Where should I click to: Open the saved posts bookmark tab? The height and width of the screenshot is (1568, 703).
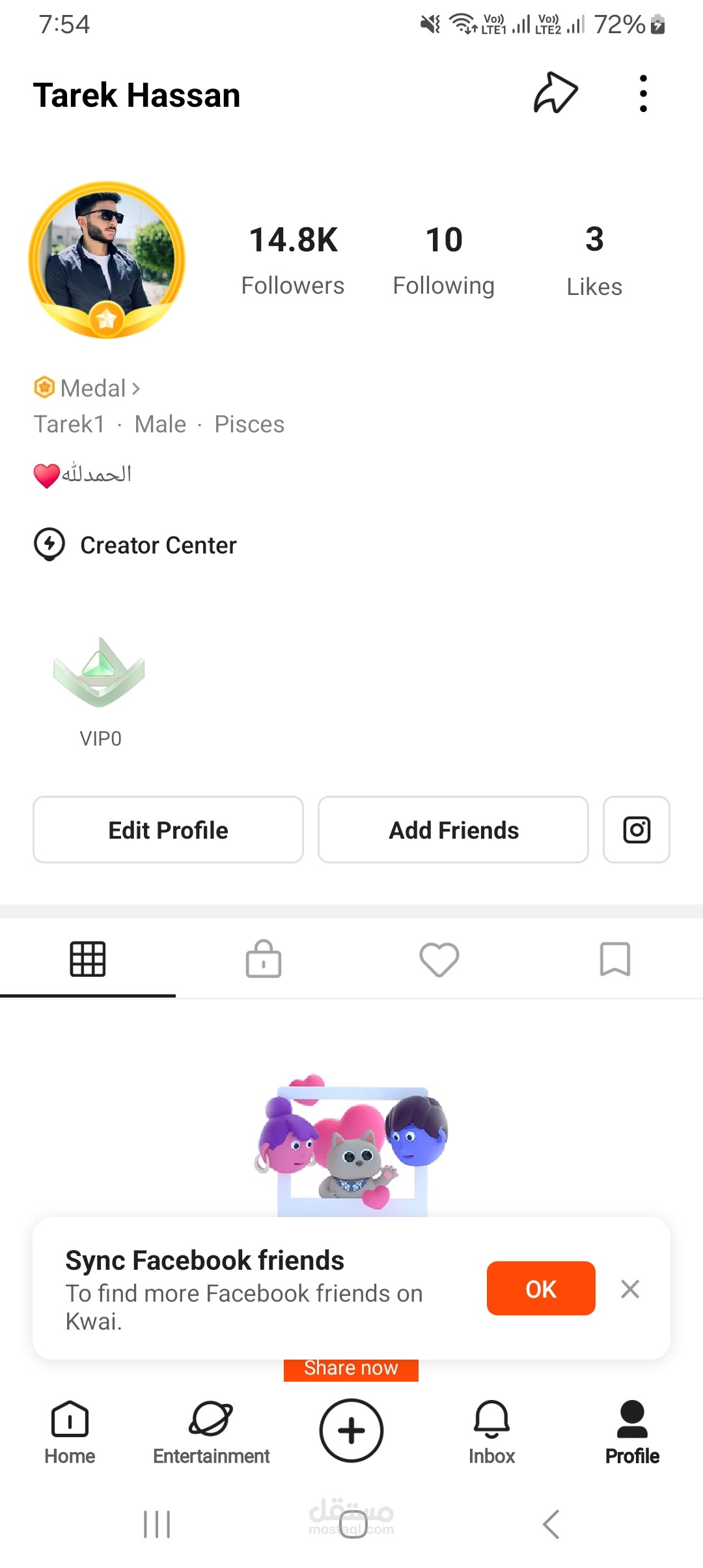614,959
